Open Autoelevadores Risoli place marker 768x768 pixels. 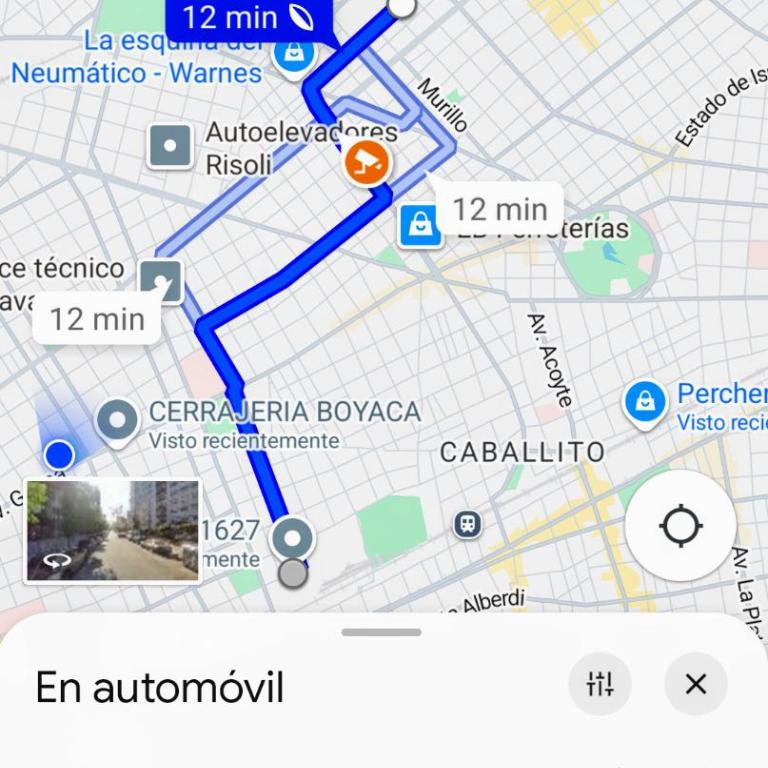tap(170, 146)
